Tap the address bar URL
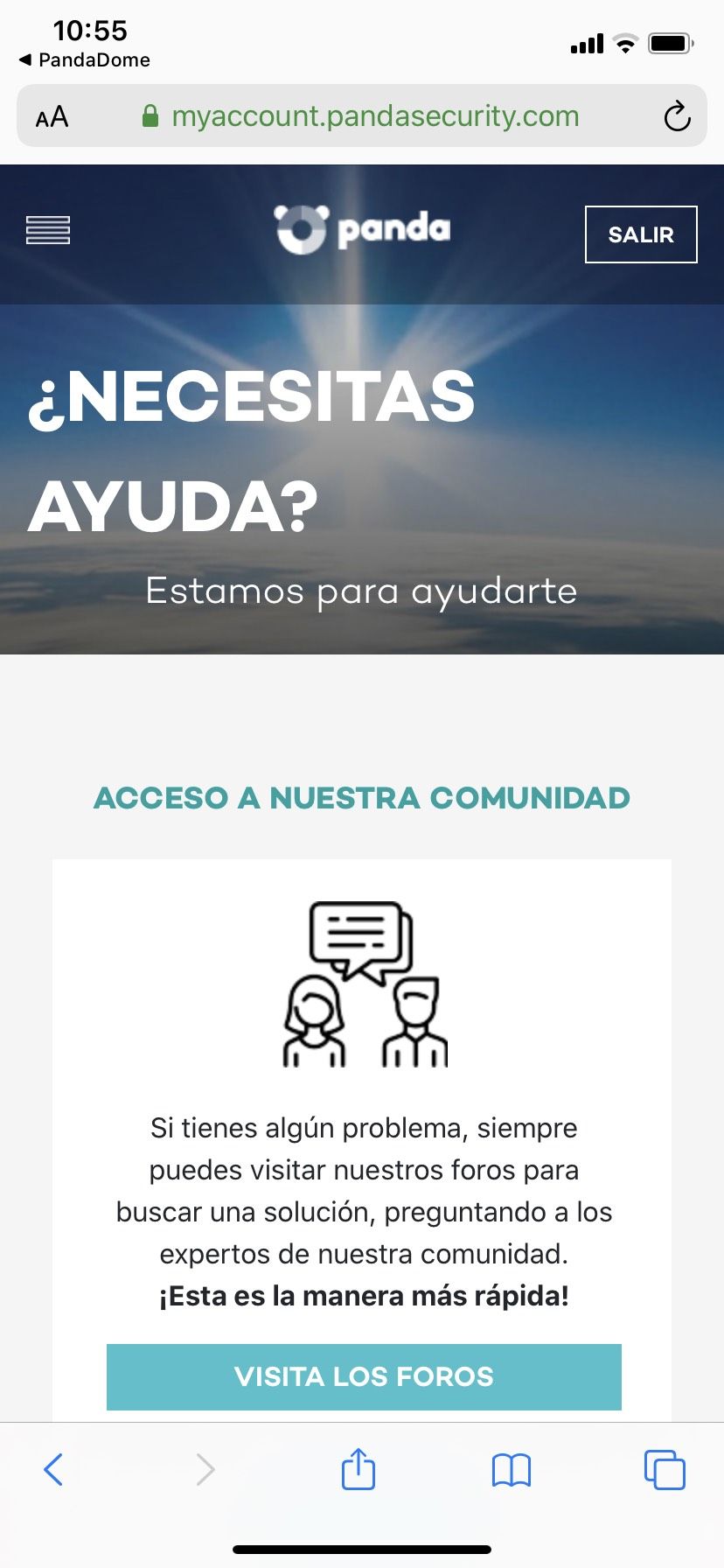Screen dimensions: 724x1568 374,116
